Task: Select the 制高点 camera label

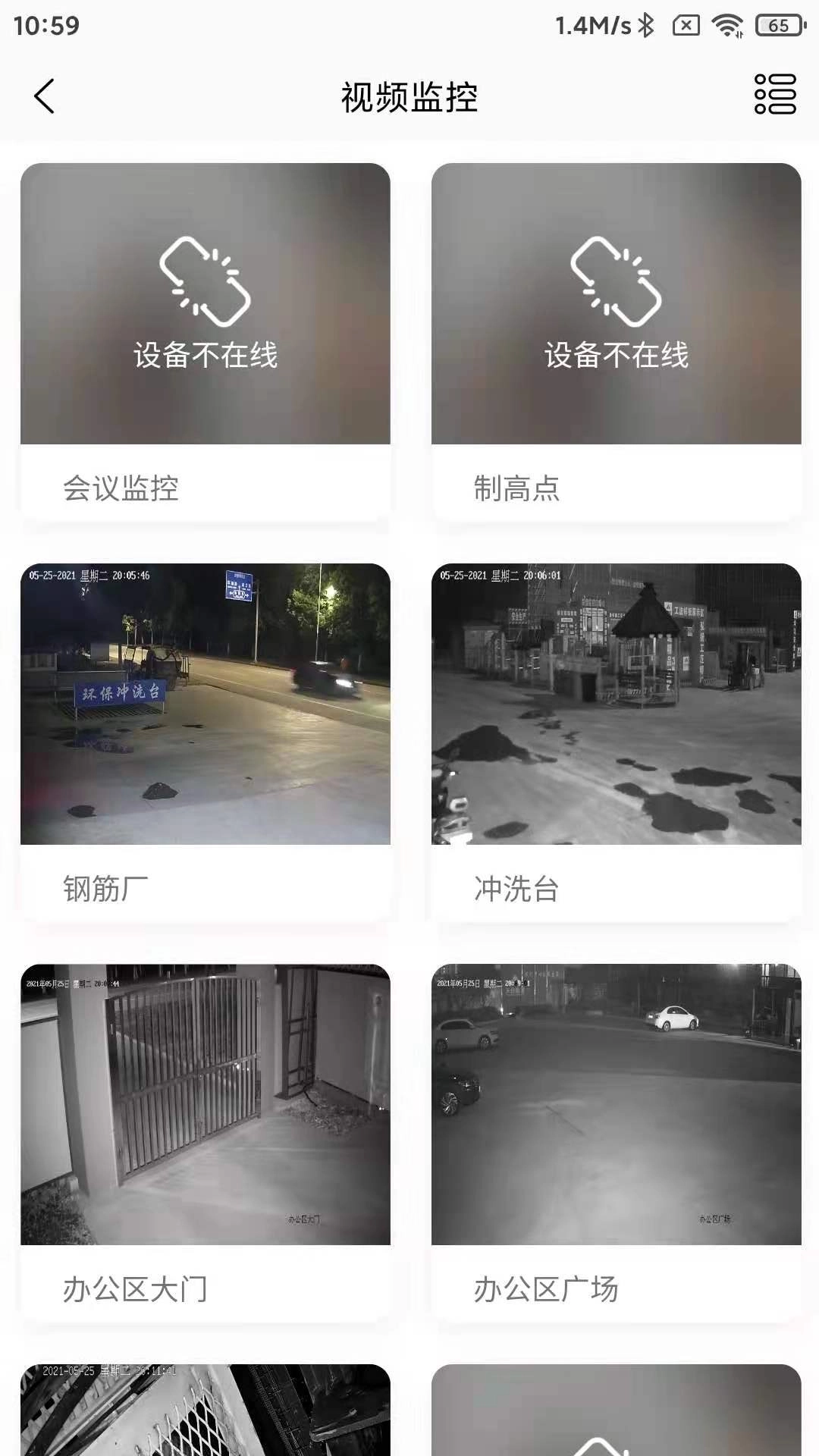Action: tap(516, 489)
